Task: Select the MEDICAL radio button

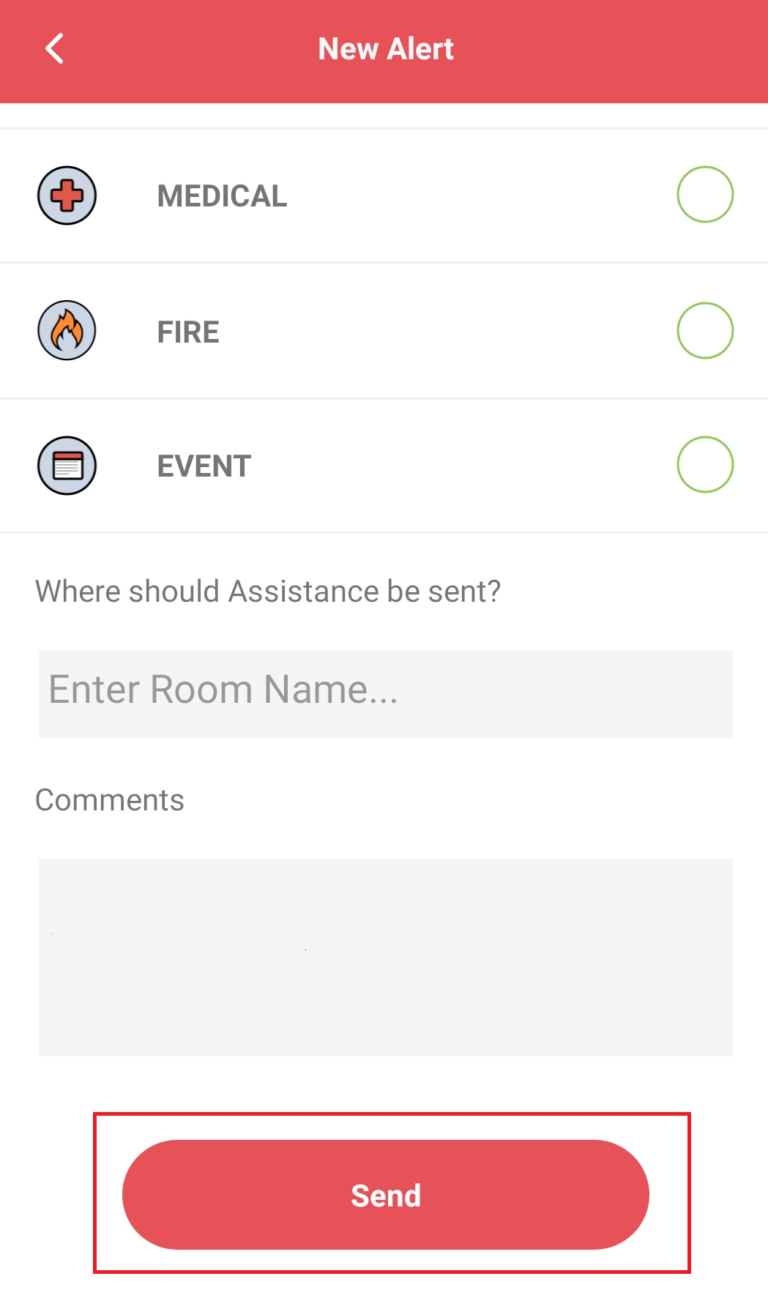Action: (x=705, y=194)
